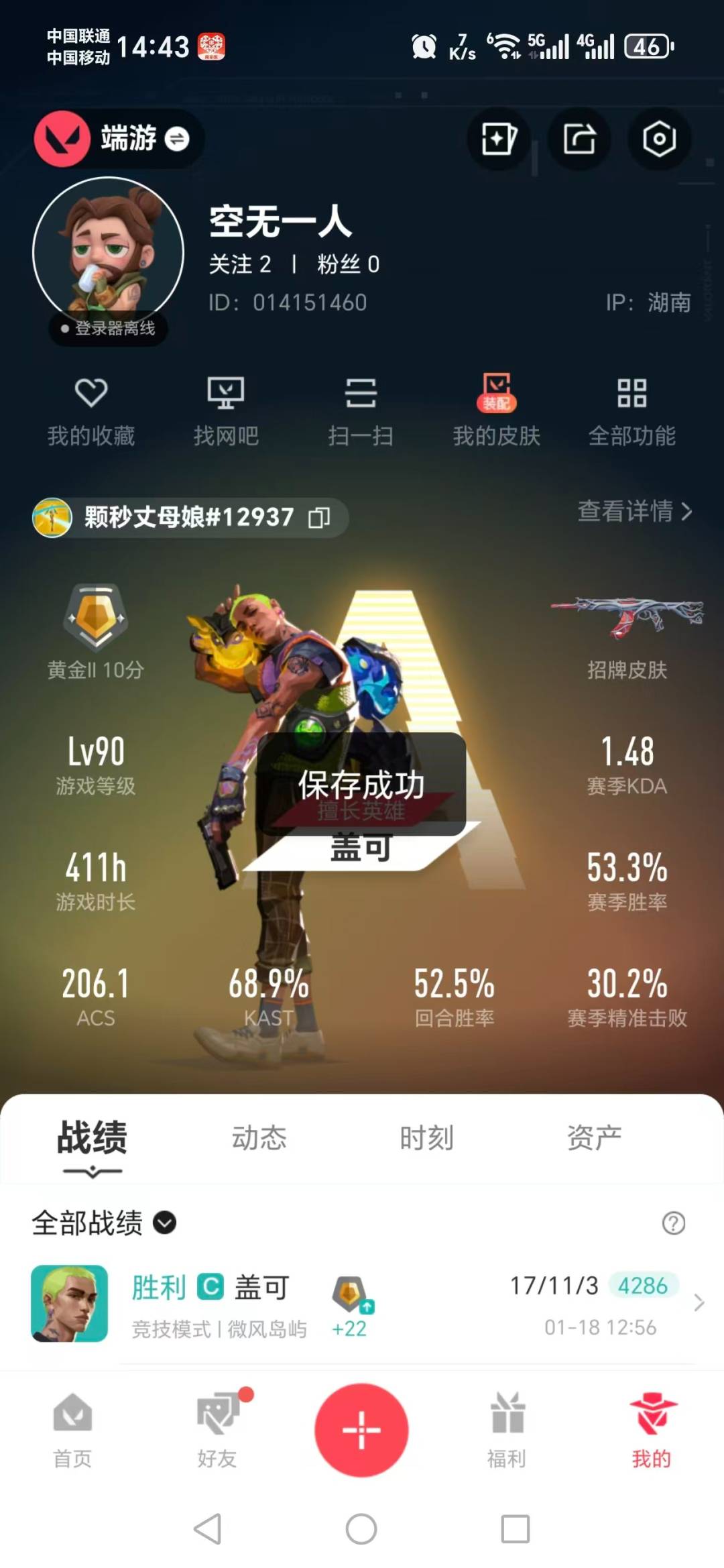Image resolution: width=724 pixels, height=1568 pixels.
Task: Share the profile using the share icon
Action: click(579, 139)
